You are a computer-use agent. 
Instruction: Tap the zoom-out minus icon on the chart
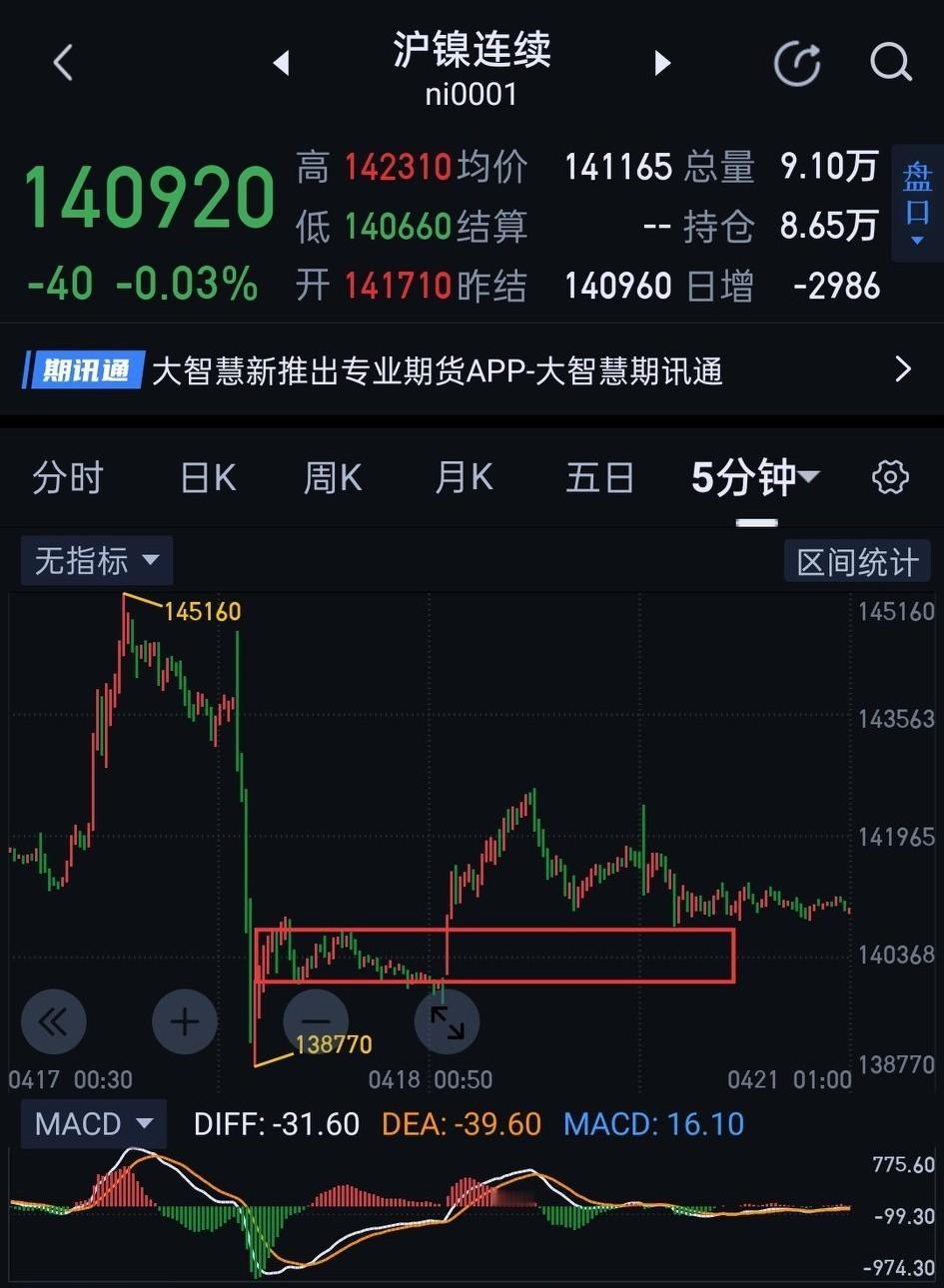316,1020
